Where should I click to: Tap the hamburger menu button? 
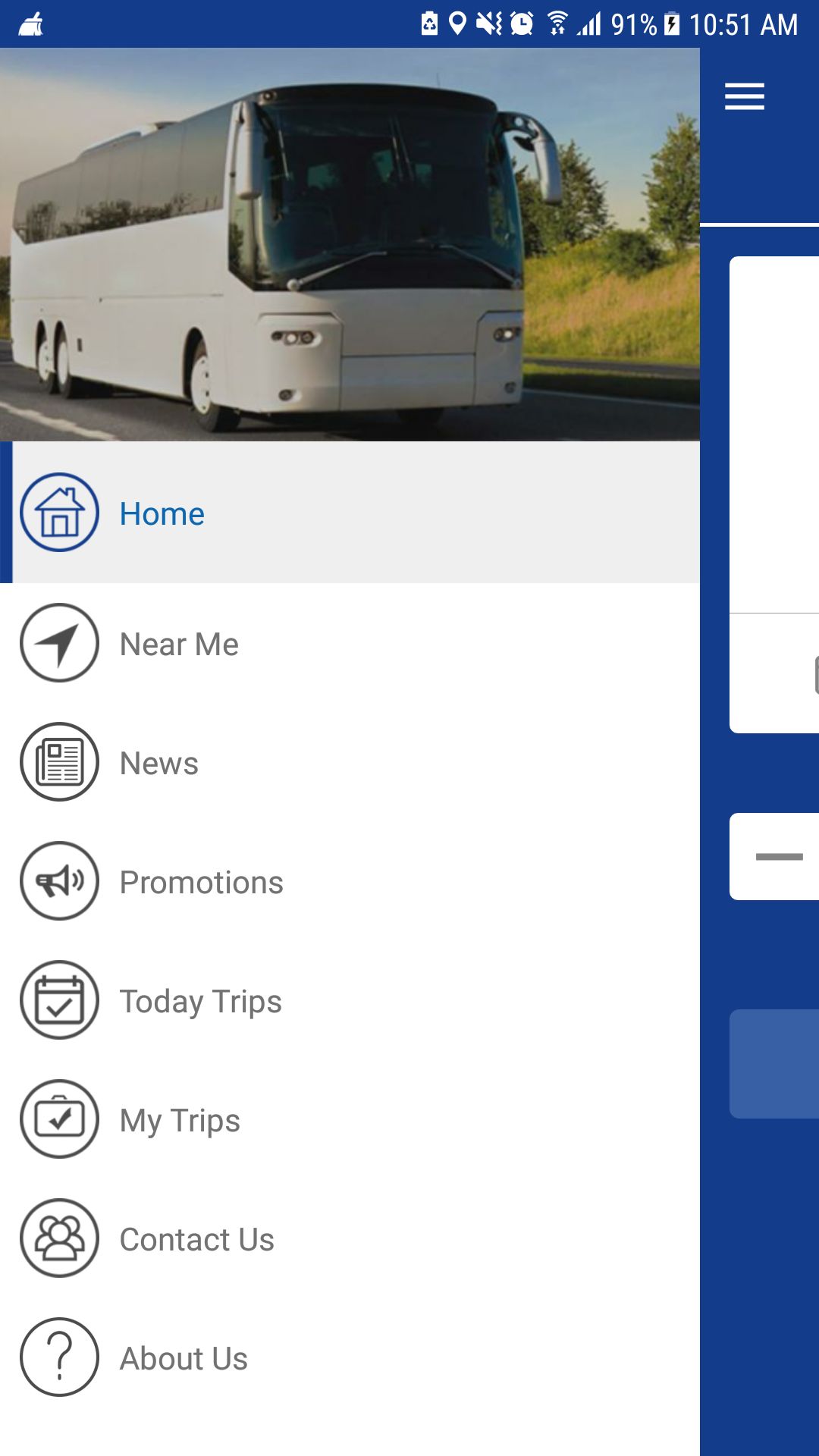click(744, 97)
